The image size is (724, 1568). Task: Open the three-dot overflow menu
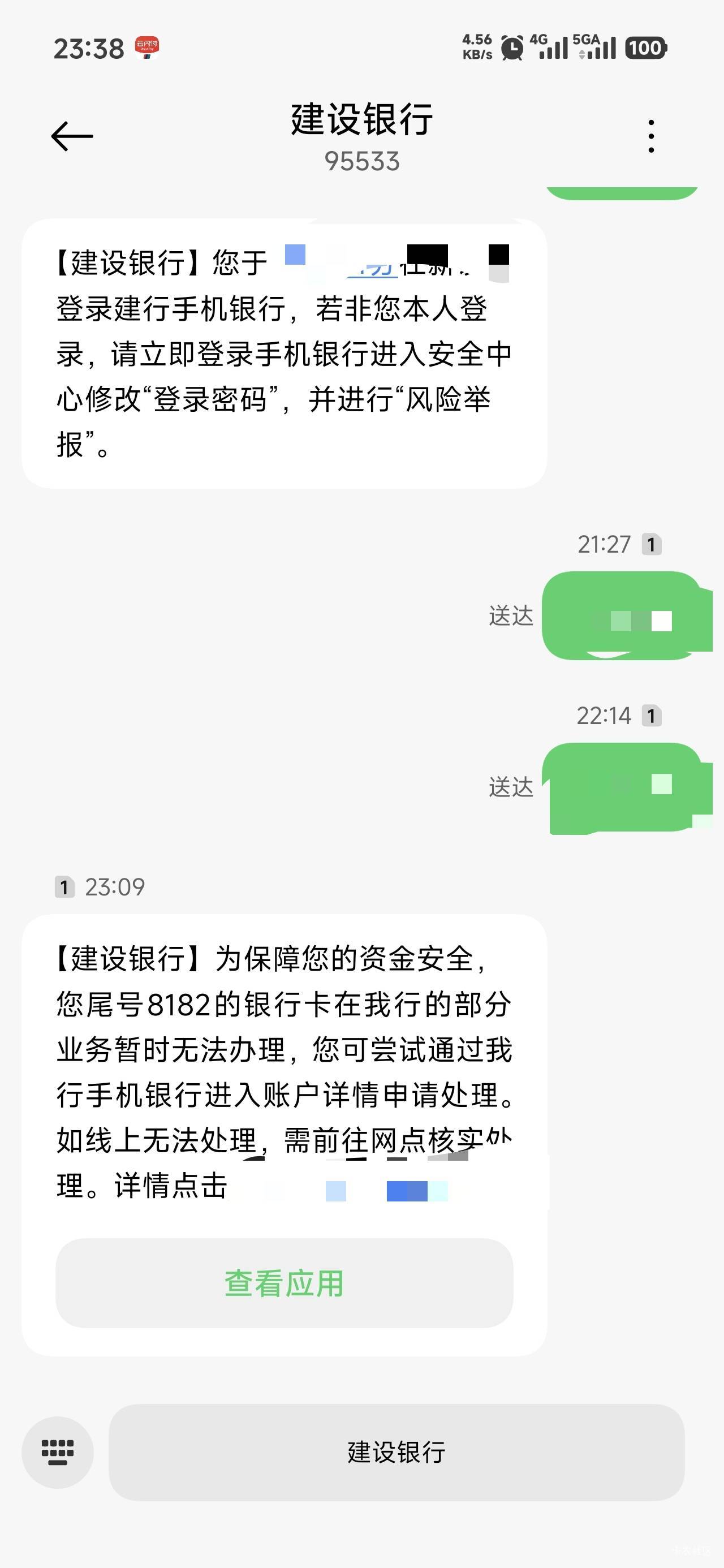pyautogui.click(x=651, y=136)
